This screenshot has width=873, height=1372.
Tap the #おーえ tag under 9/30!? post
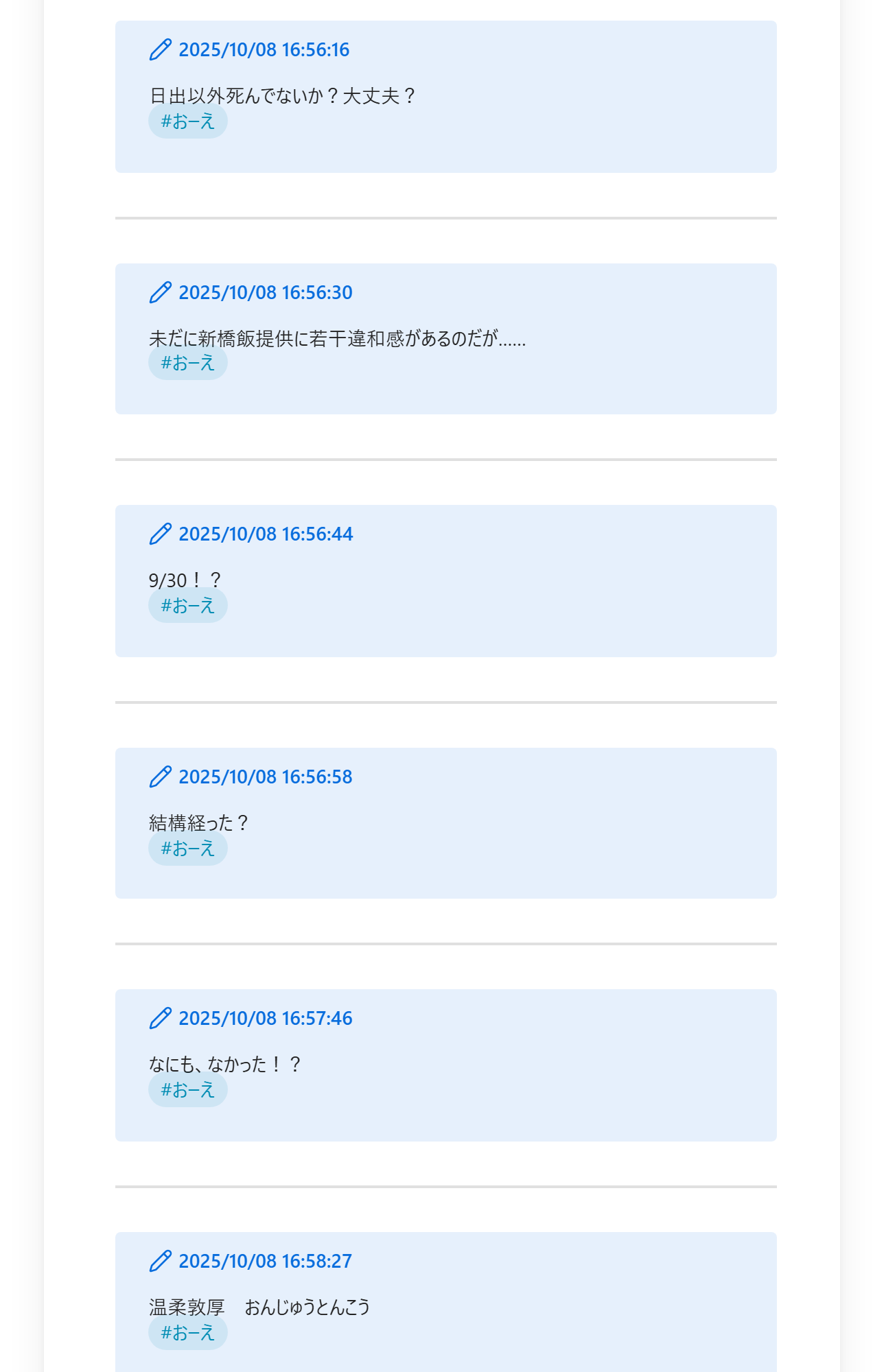(187, 606)
